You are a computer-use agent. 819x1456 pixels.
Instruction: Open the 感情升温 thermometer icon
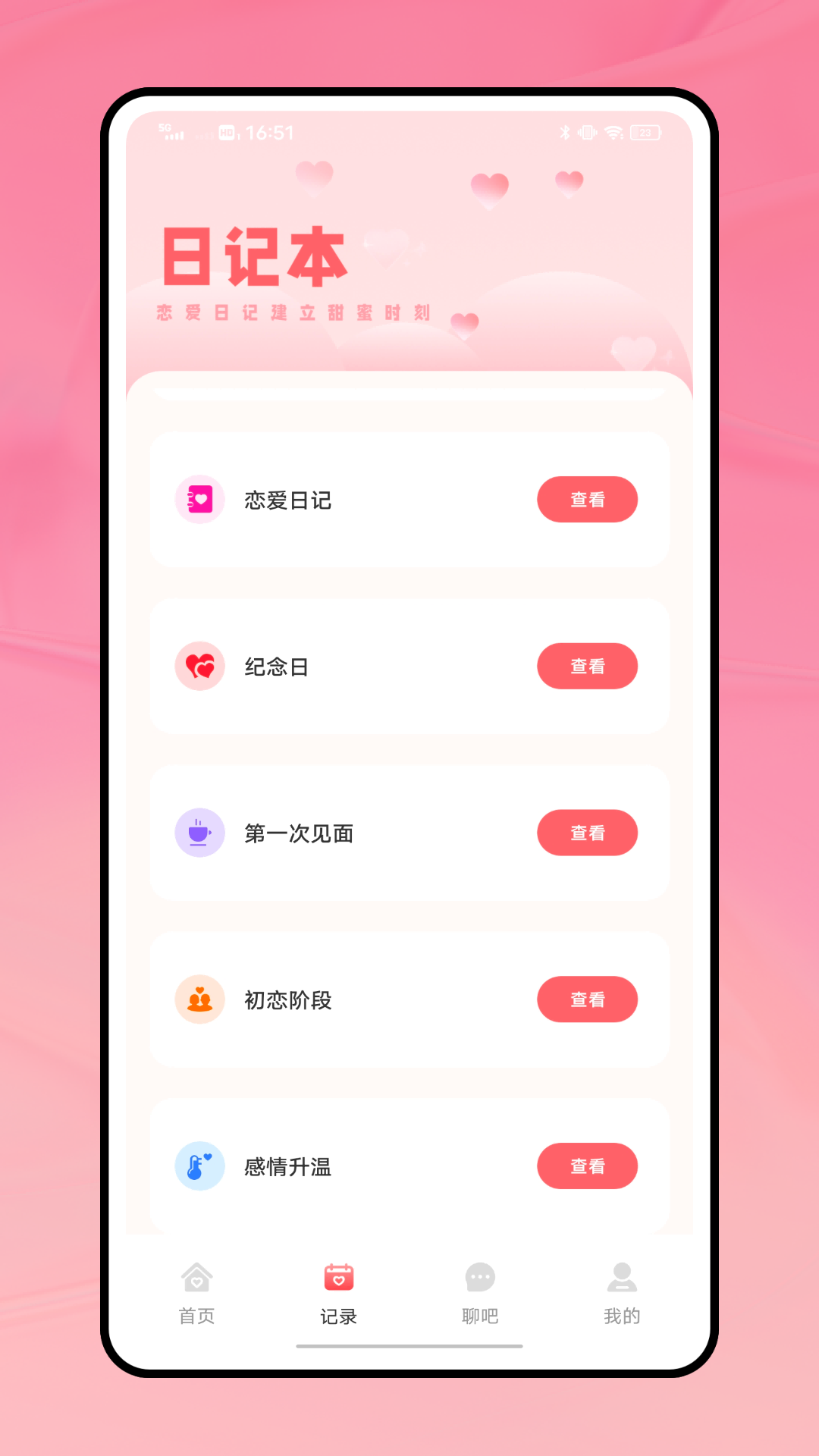coord(199,1166)
